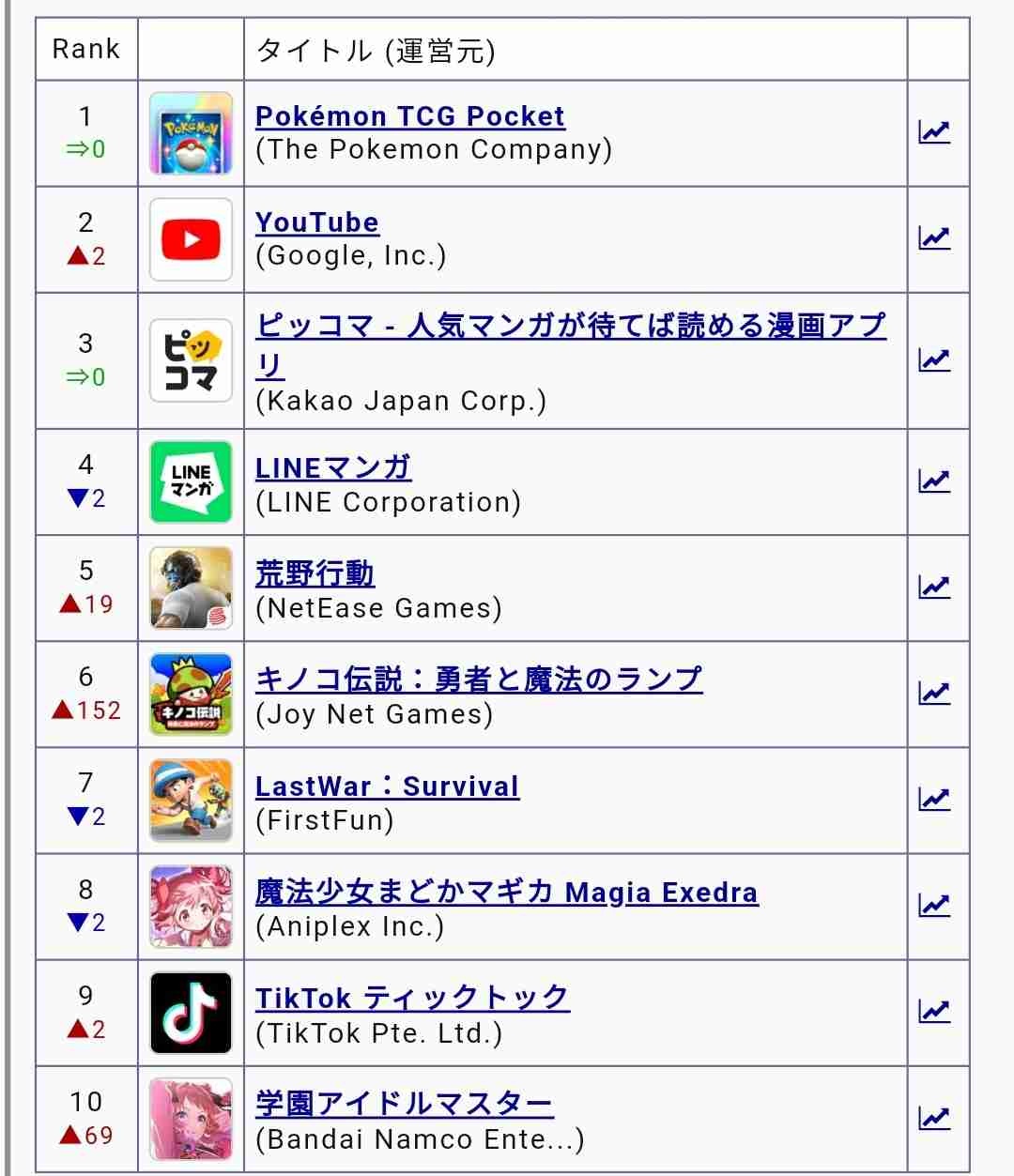The image size is (1014, 1176).
Task: View ranking chart for YouTube
Action: (x=934, y=238)
